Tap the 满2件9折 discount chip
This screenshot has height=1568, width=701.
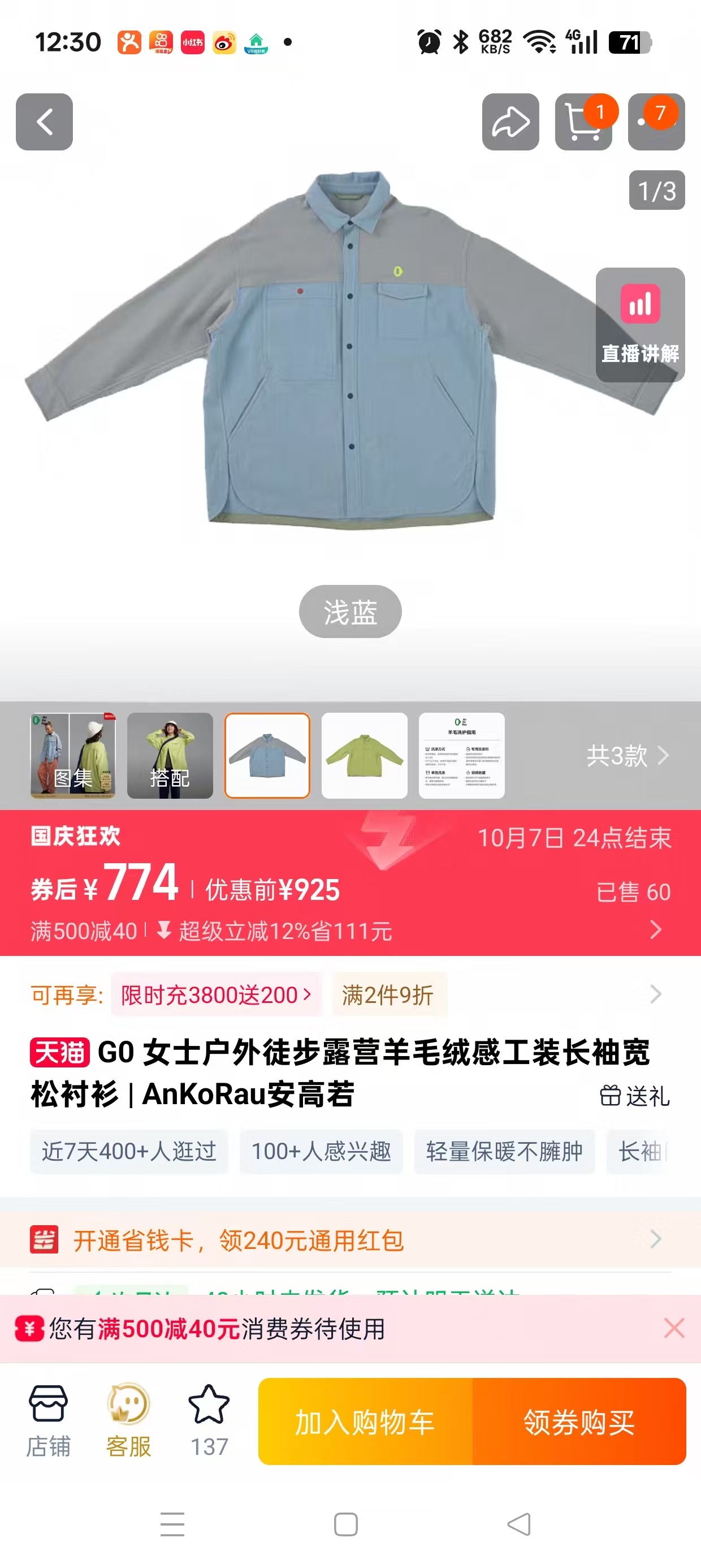388,994
